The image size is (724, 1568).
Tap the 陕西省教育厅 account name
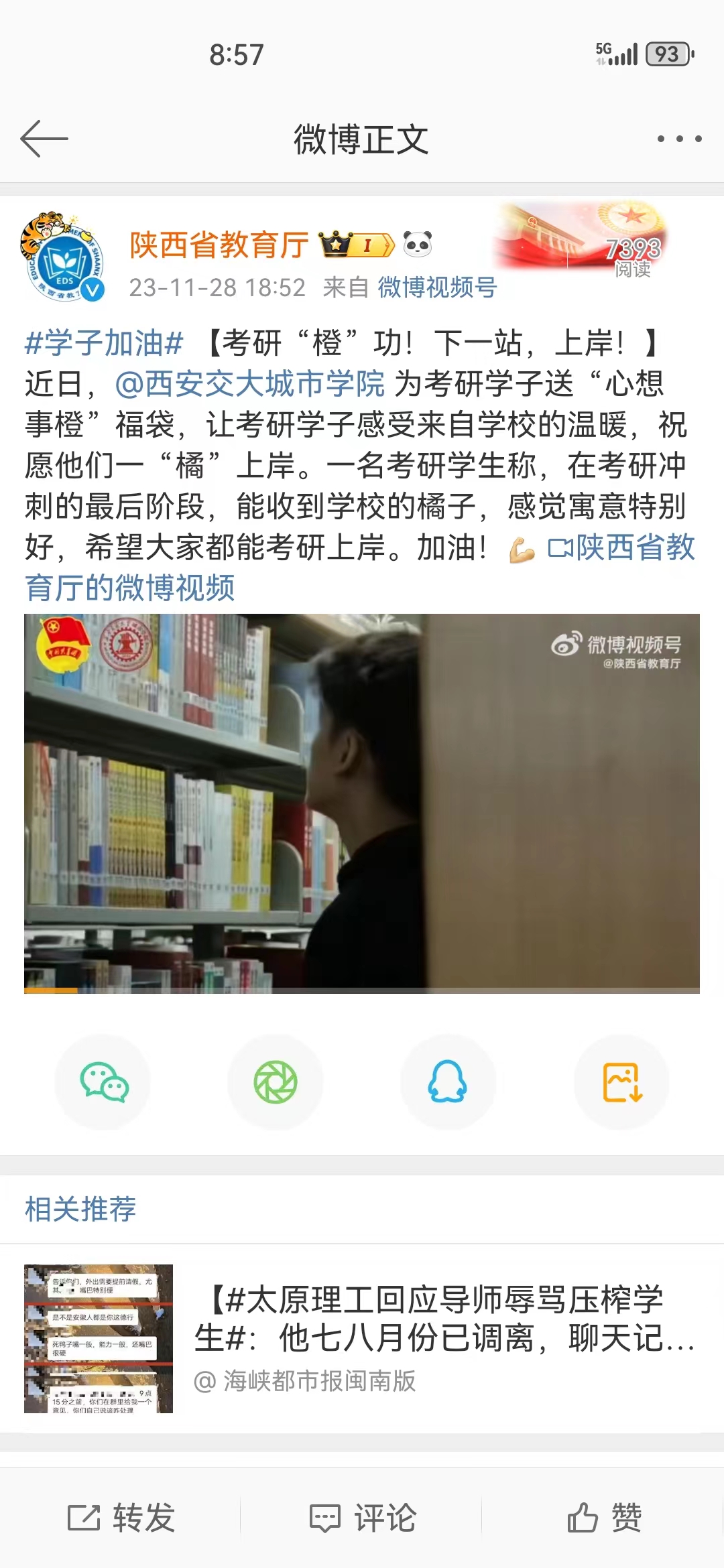coord(219,245)
